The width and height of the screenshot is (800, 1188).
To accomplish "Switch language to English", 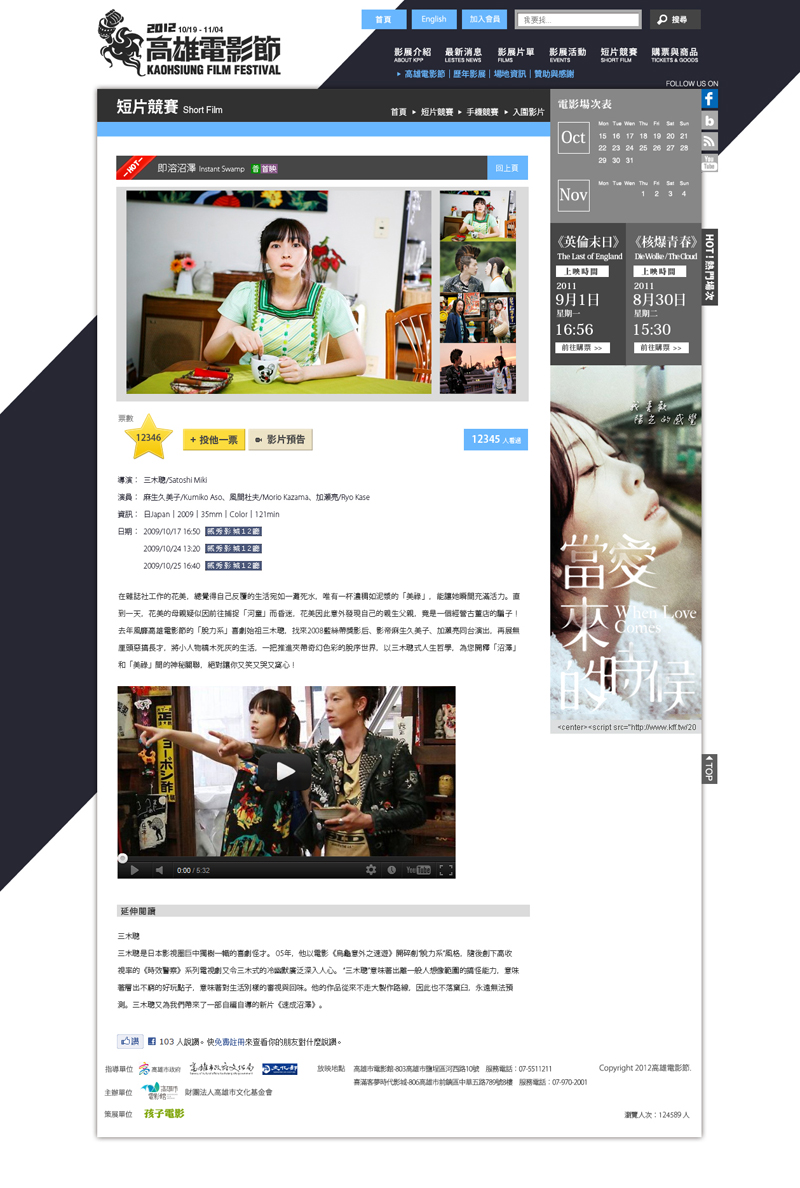I will [x=433, y=19].
